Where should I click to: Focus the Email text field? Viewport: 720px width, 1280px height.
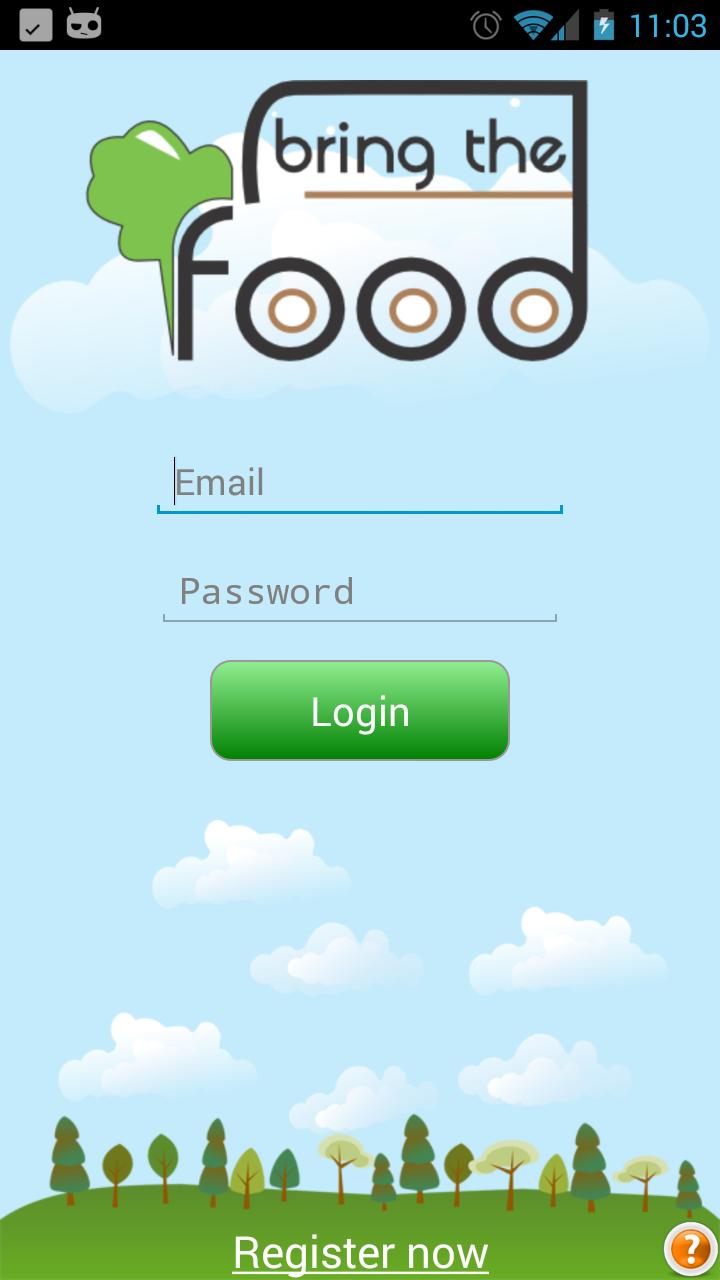point(360,484)
